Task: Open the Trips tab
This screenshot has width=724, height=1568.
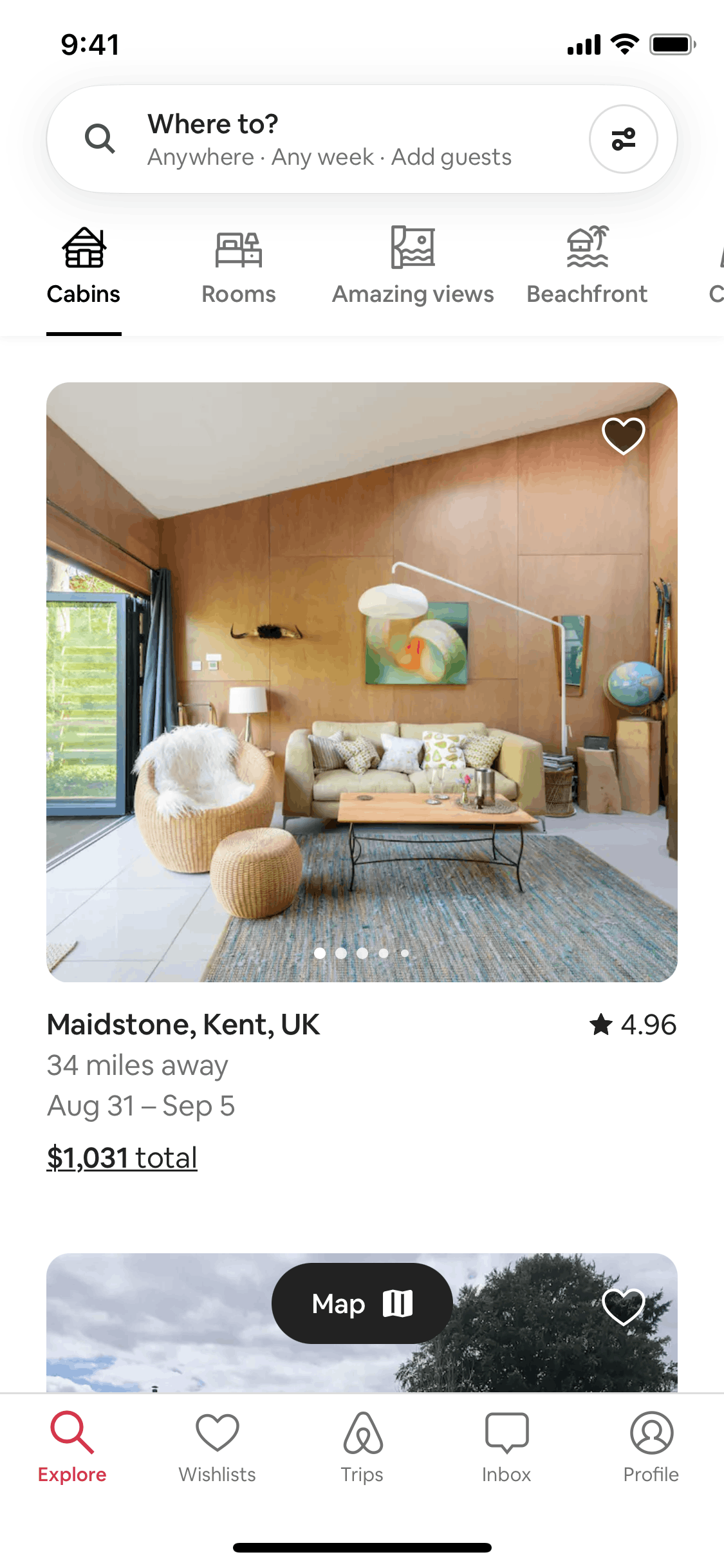Action: click(x=362, y=1444)
